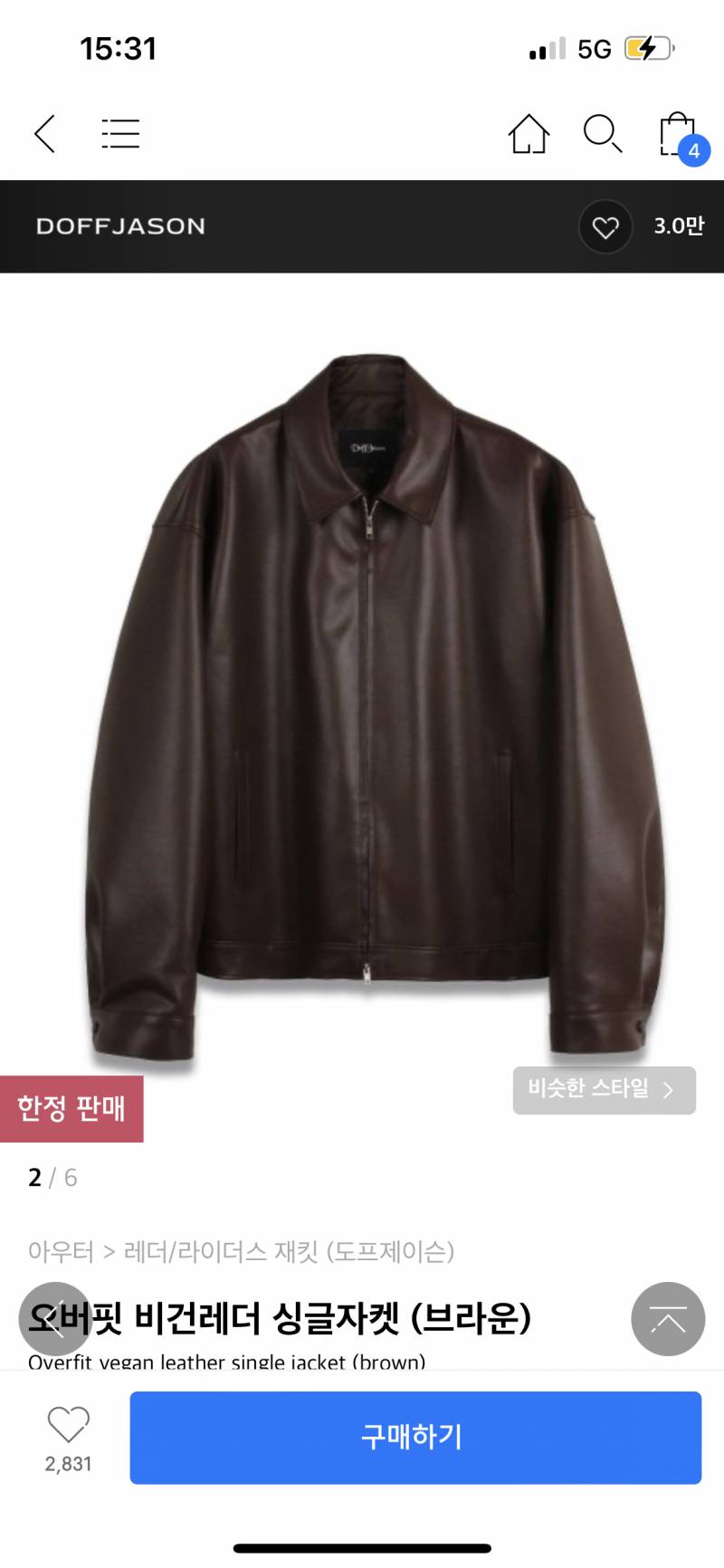Tap the 한정 판매 limited sale badge
724x1568 pixels.
(x=72, y=1107)
